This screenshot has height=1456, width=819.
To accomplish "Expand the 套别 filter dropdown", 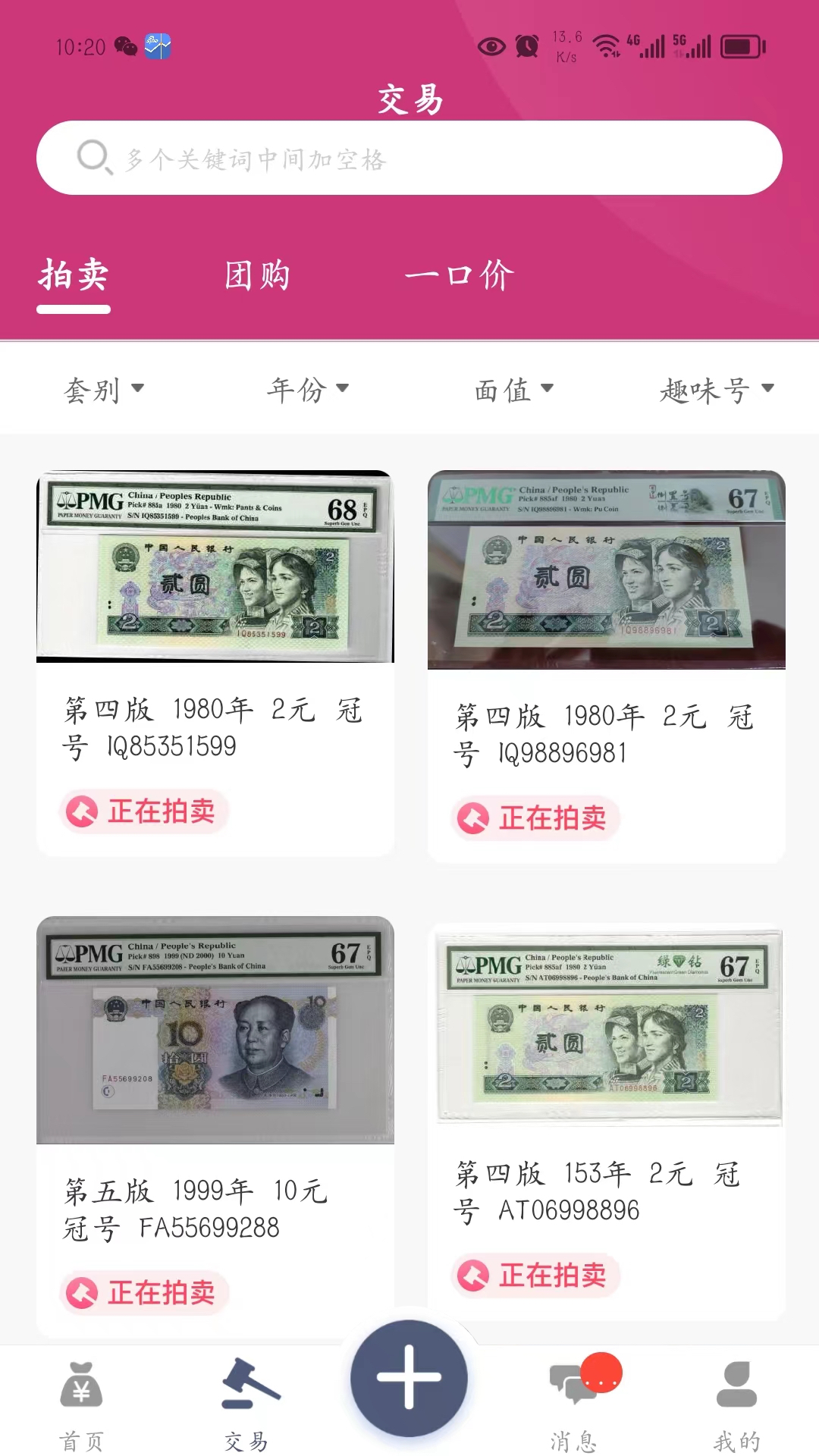I will [104, 390].
